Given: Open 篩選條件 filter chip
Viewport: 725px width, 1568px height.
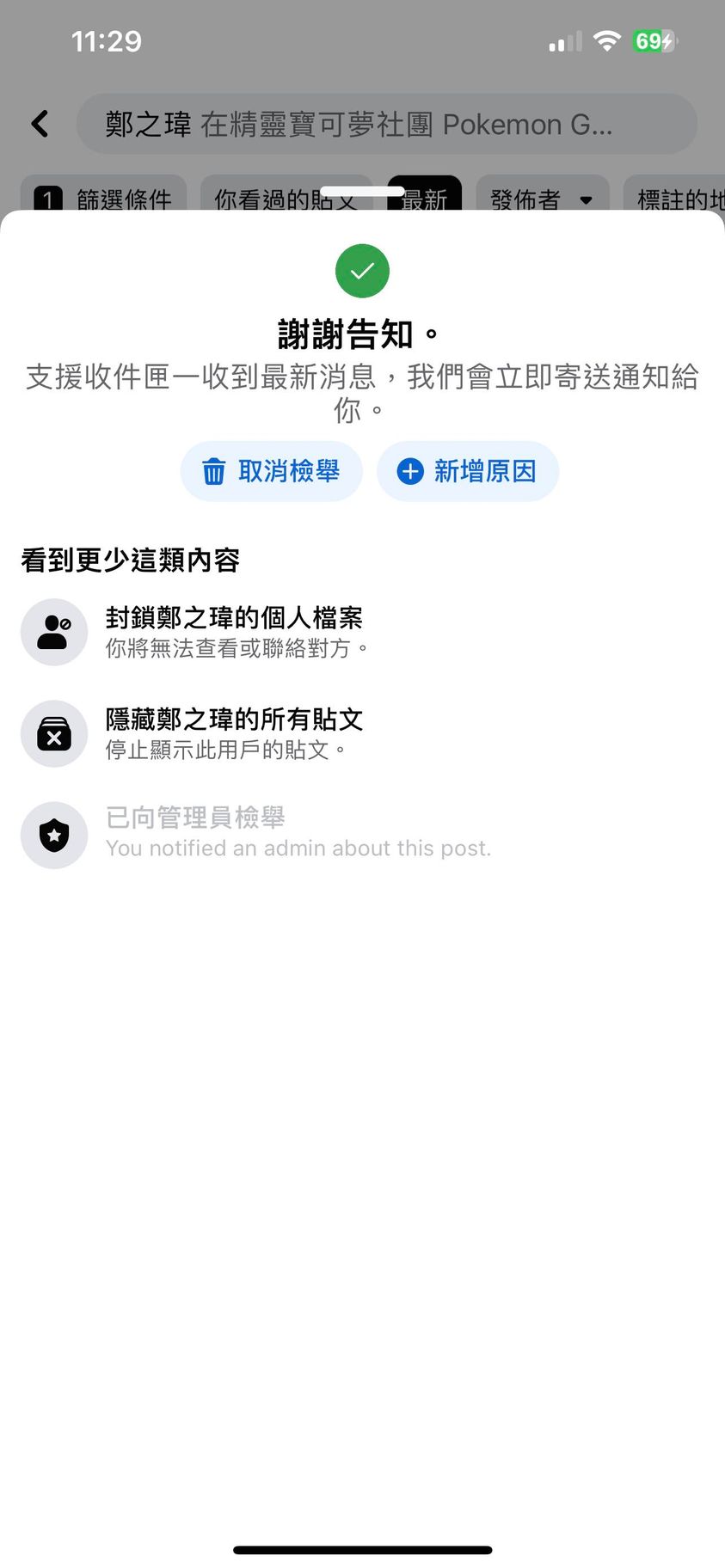Looking at the screenshot, I should (104, 199).
